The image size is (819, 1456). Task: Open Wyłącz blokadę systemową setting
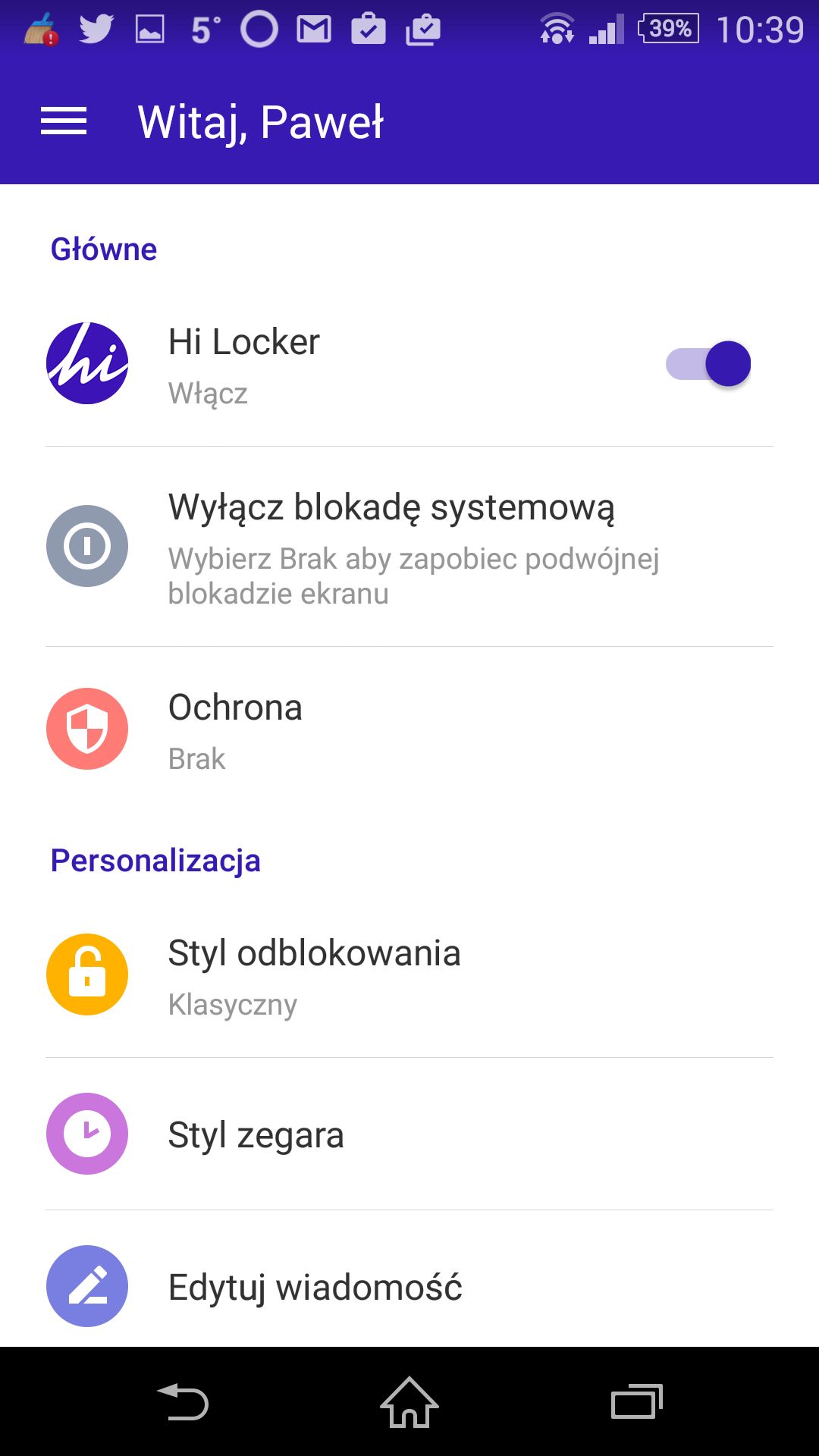tap(409, 547)
